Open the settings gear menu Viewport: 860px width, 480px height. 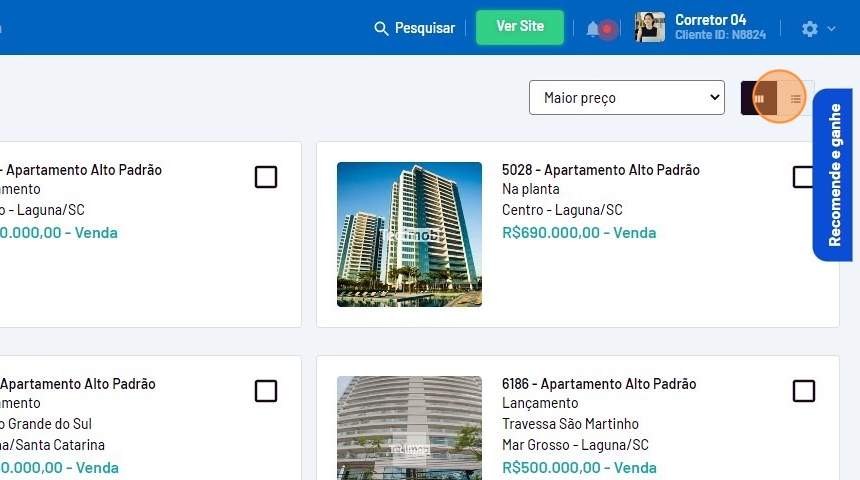(810, 29)
